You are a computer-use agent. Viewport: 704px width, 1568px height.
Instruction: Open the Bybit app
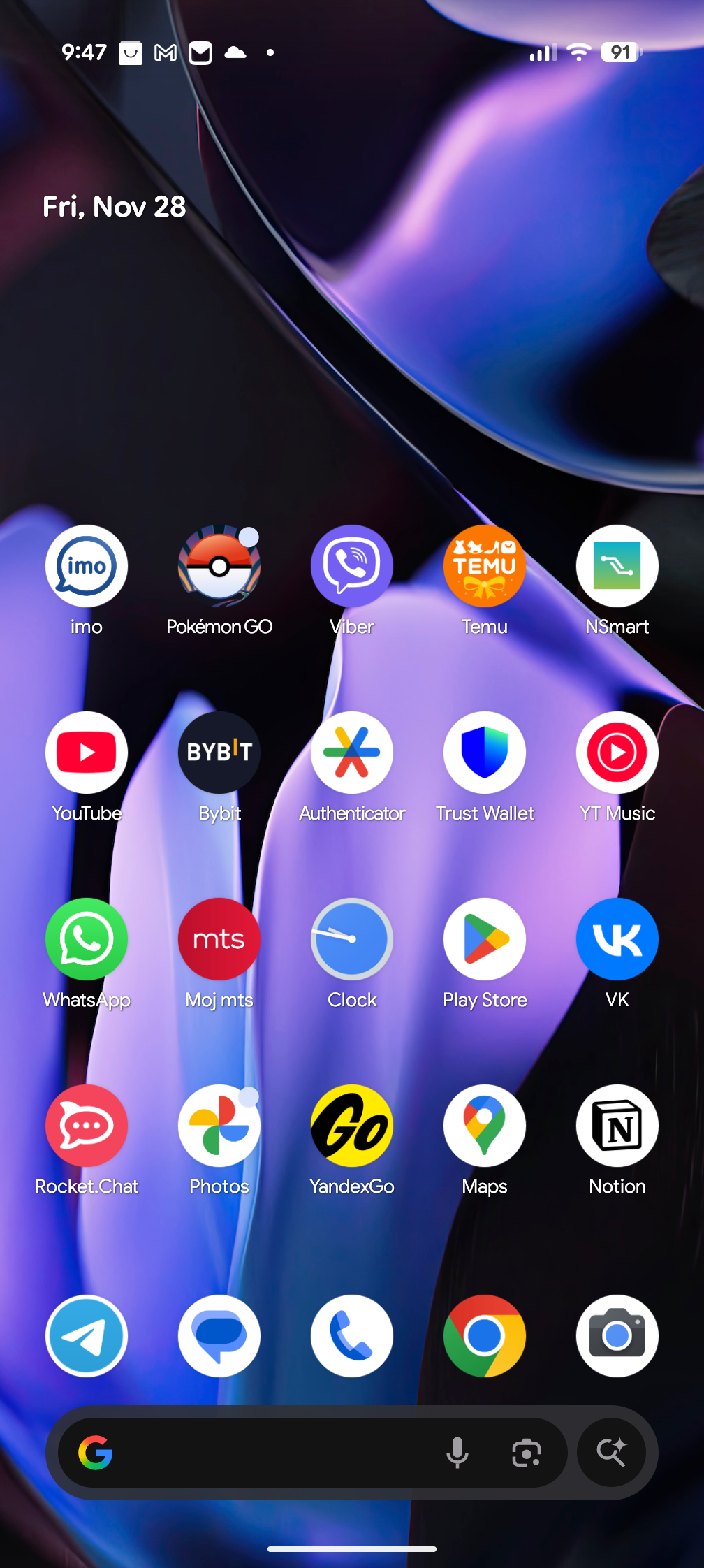tap(219, 753)
